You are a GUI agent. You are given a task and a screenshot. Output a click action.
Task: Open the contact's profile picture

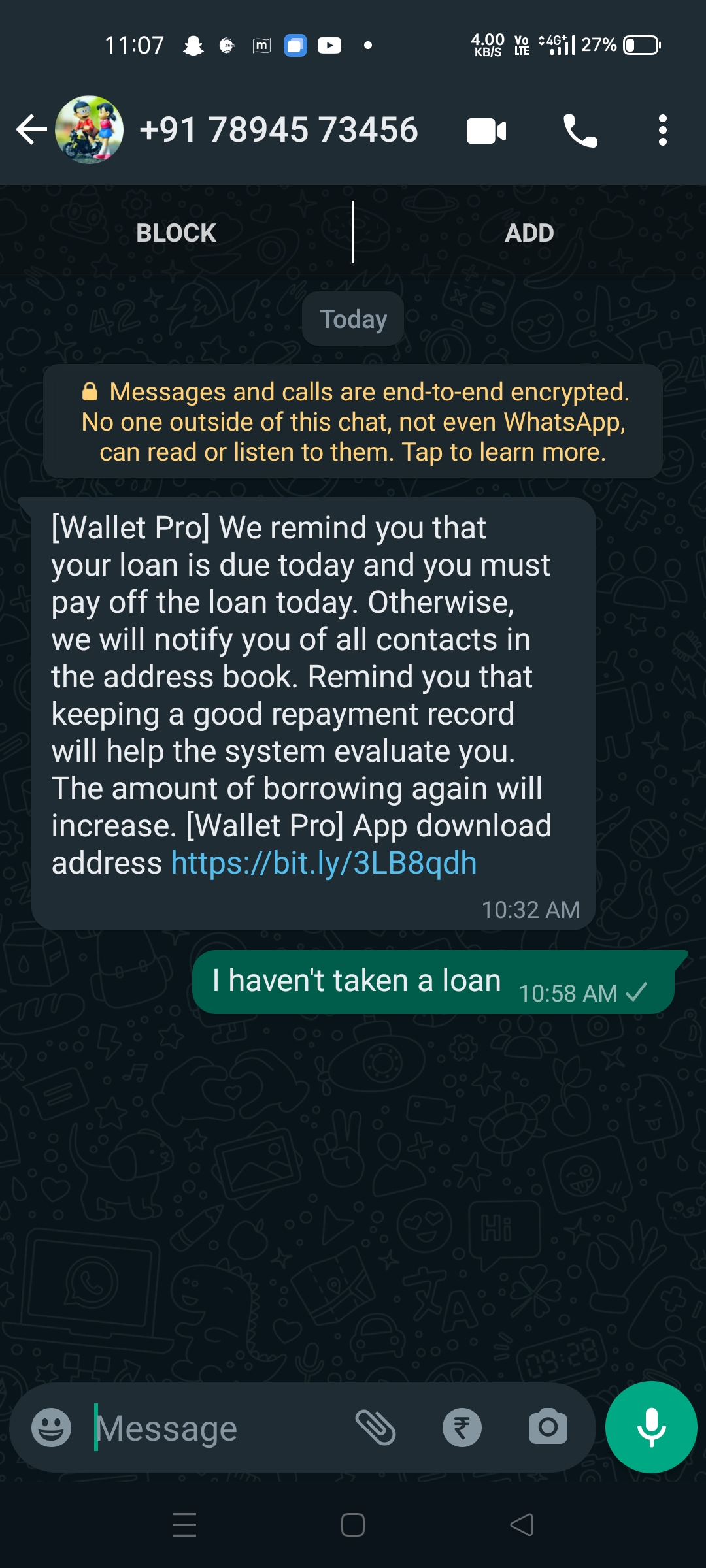point(90,129)
